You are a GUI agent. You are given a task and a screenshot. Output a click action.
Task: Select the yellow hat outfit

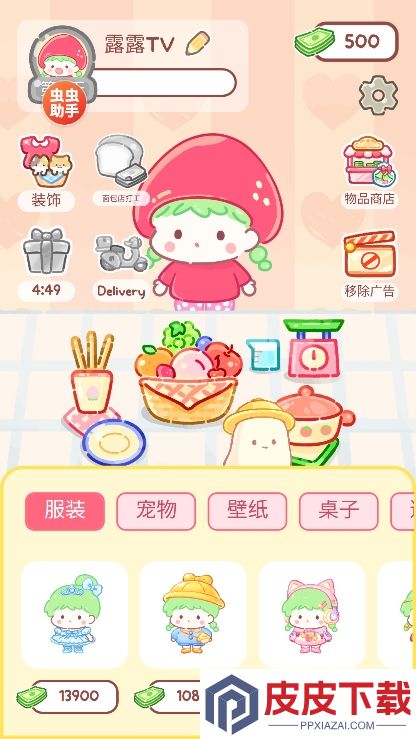(x=193, y=614)
